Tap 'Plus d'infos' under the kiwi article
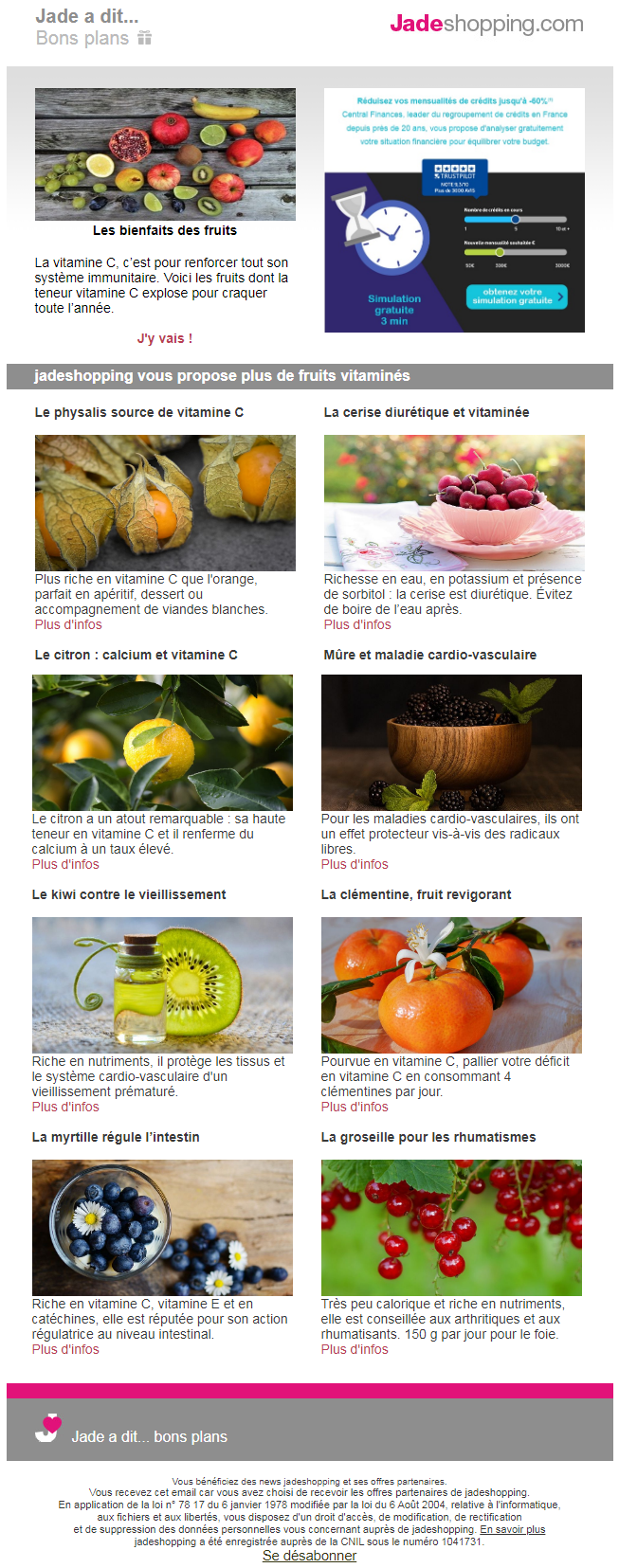 (65, 1107)
